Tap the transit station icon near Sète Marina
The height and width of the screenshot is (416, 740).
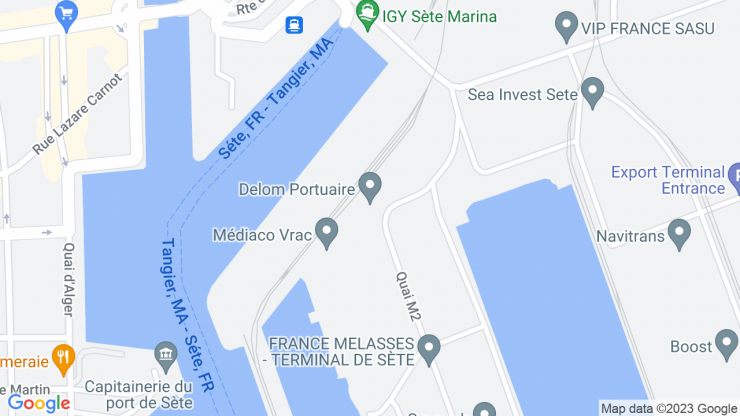(x=295, y=23)
